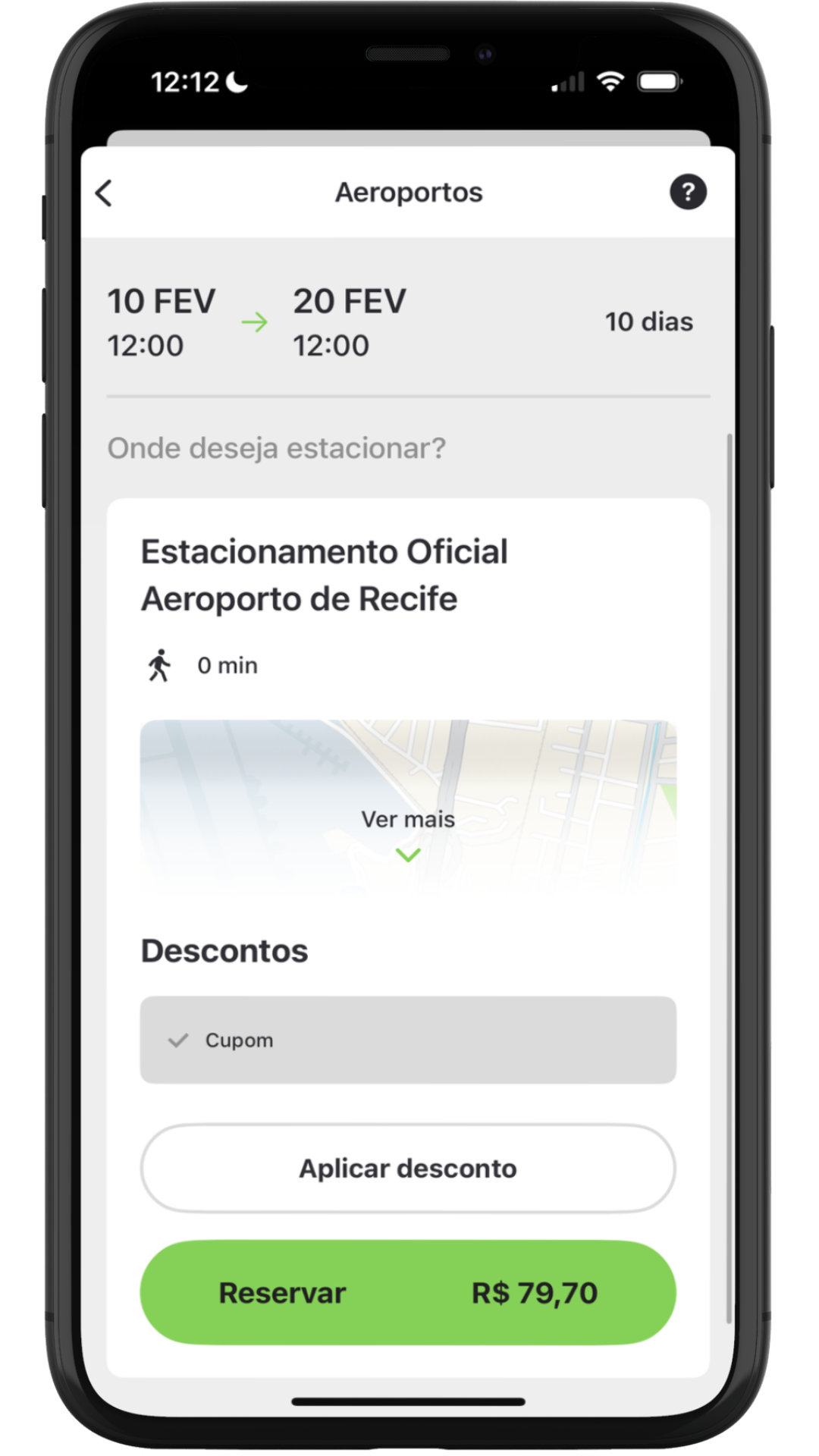Go back from the Aeroportos screen
The height and width of the screenshot is (1456, 819).
[105, 193]
